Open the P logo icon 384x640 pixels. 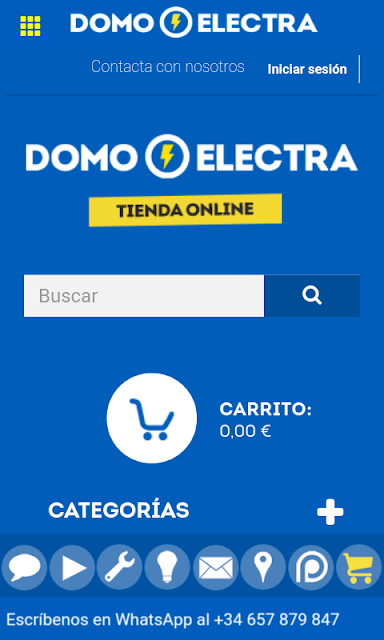pos(311,567)
